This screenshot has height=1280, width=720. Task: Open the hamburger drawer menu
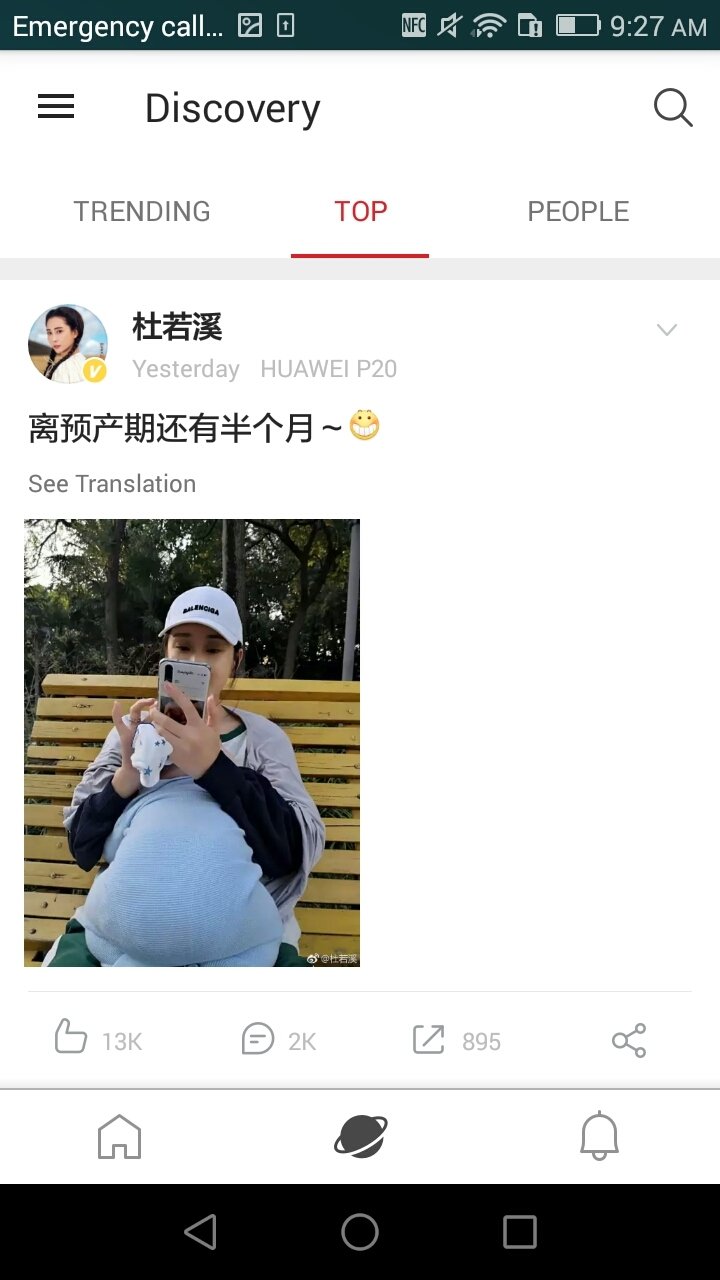(56, 107)
